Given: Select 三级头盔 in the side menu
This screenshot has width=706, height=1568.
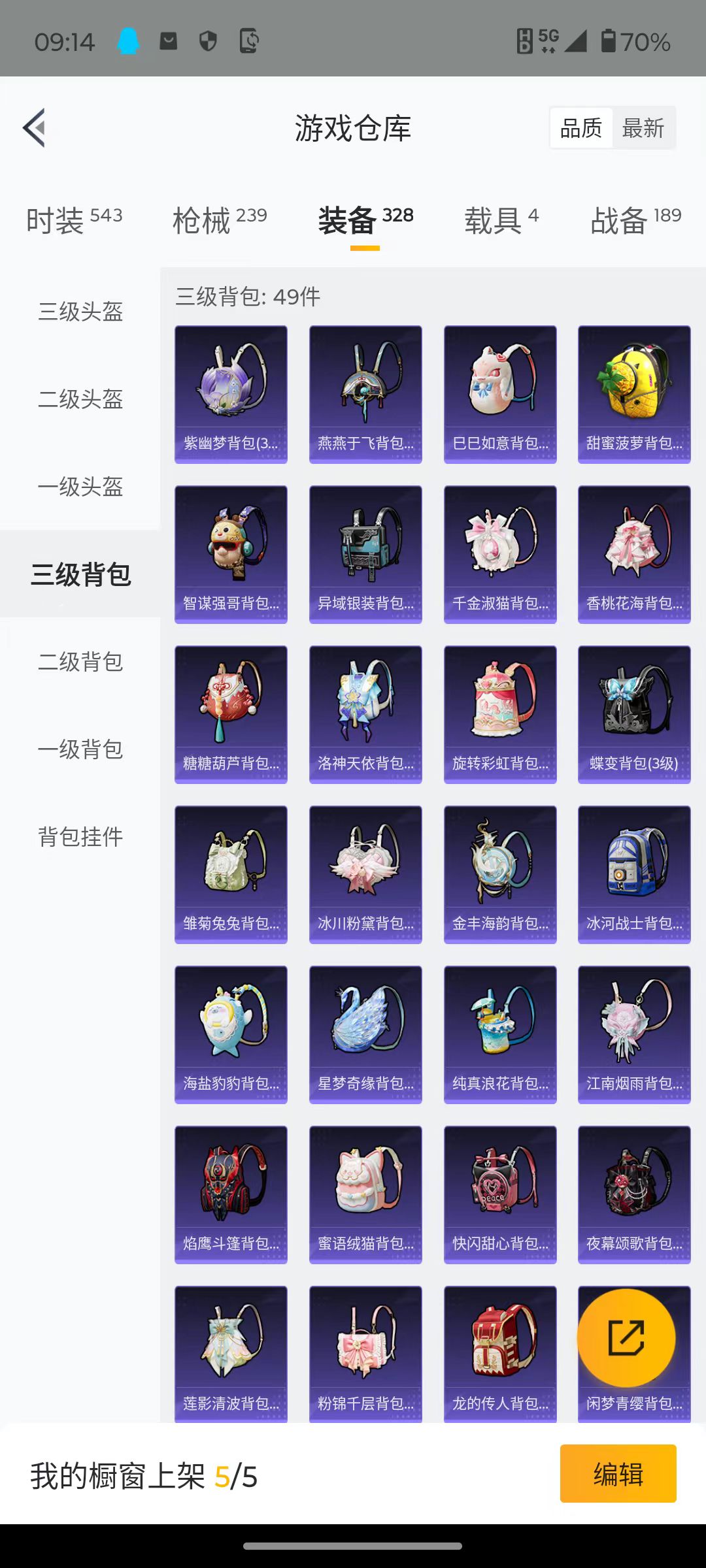Looking at the screenshot, I should pos(80,312).
